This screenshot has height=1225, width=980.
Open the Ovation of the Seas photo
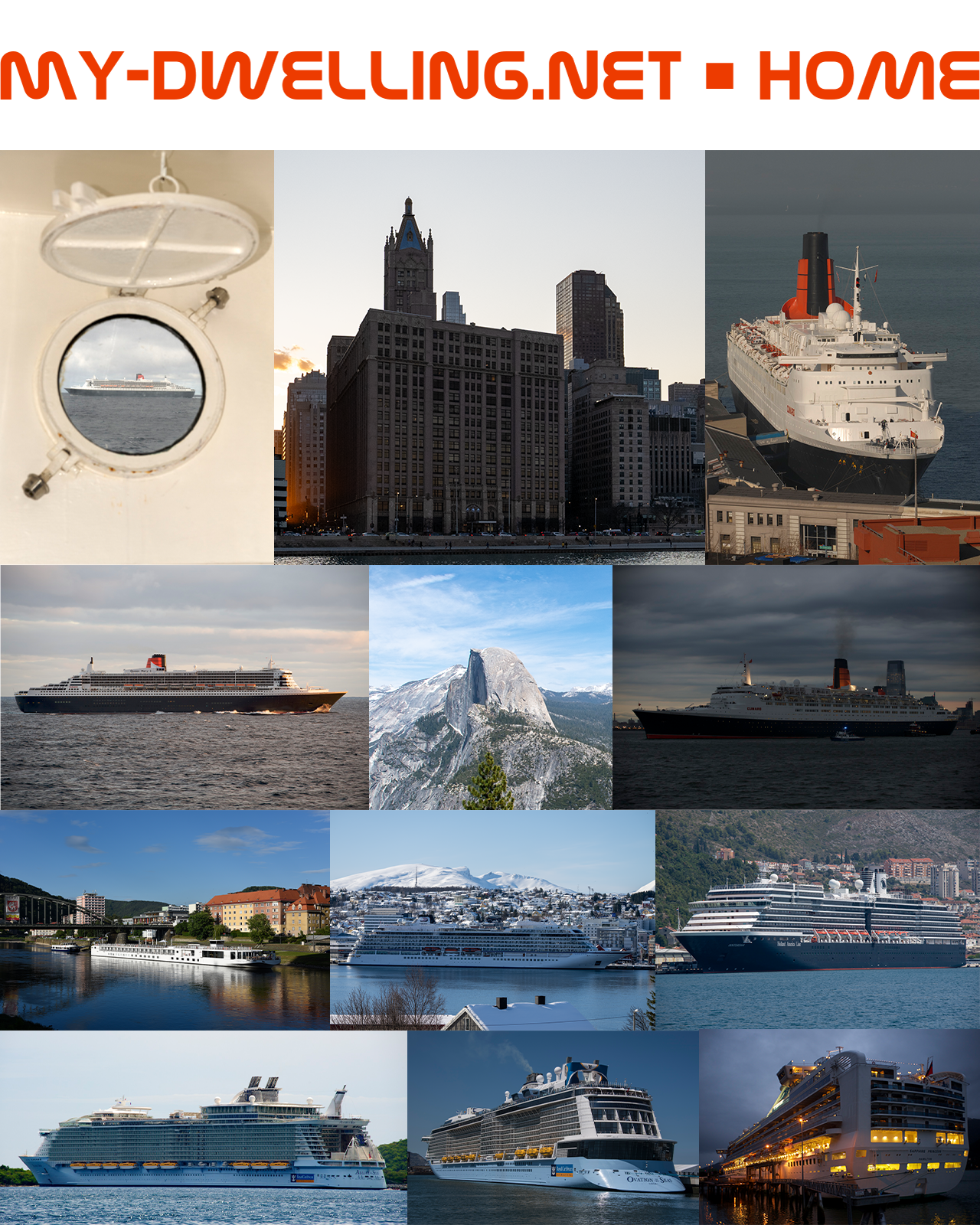(553, 1127)
